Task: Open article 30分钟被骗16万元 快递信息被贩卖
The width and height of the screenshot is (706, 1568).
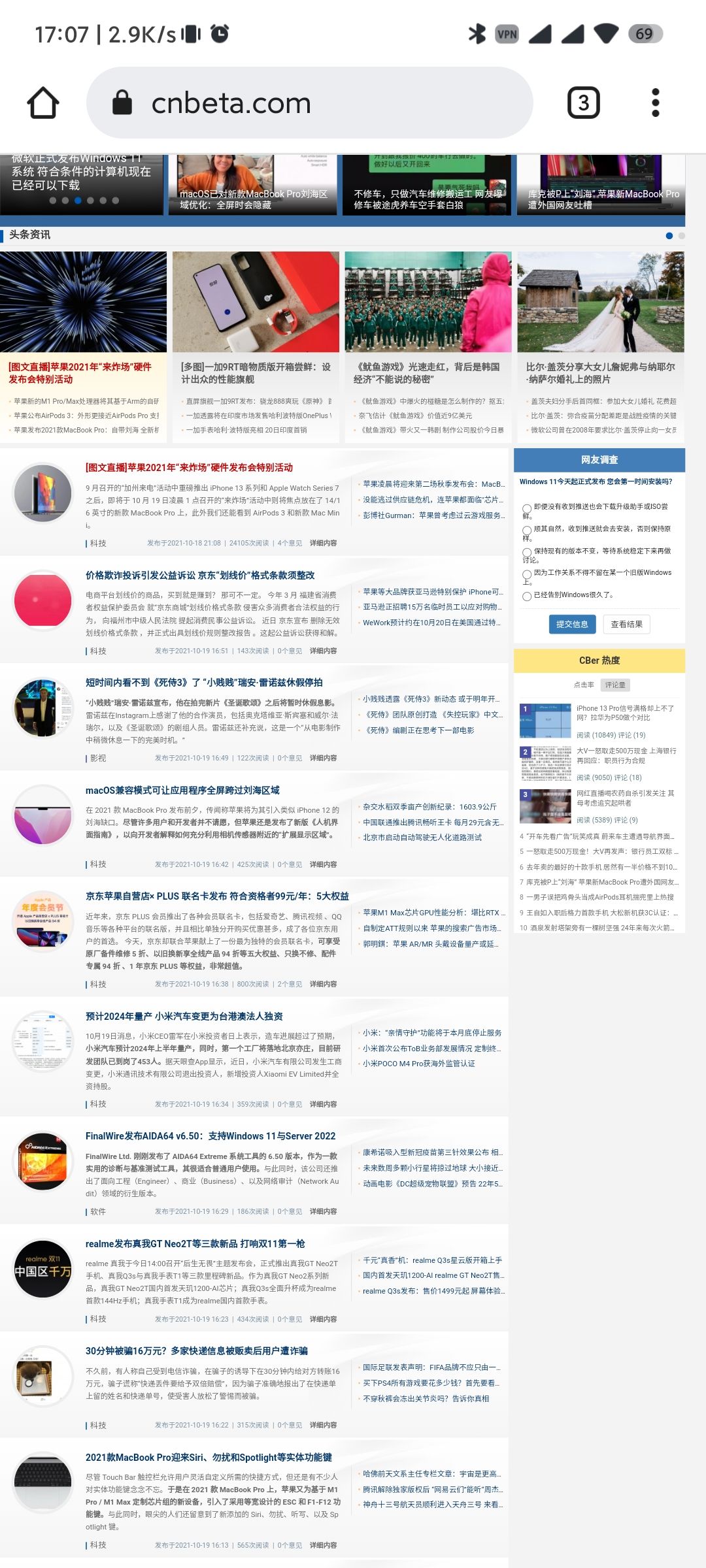Action: click(197, 1351)
